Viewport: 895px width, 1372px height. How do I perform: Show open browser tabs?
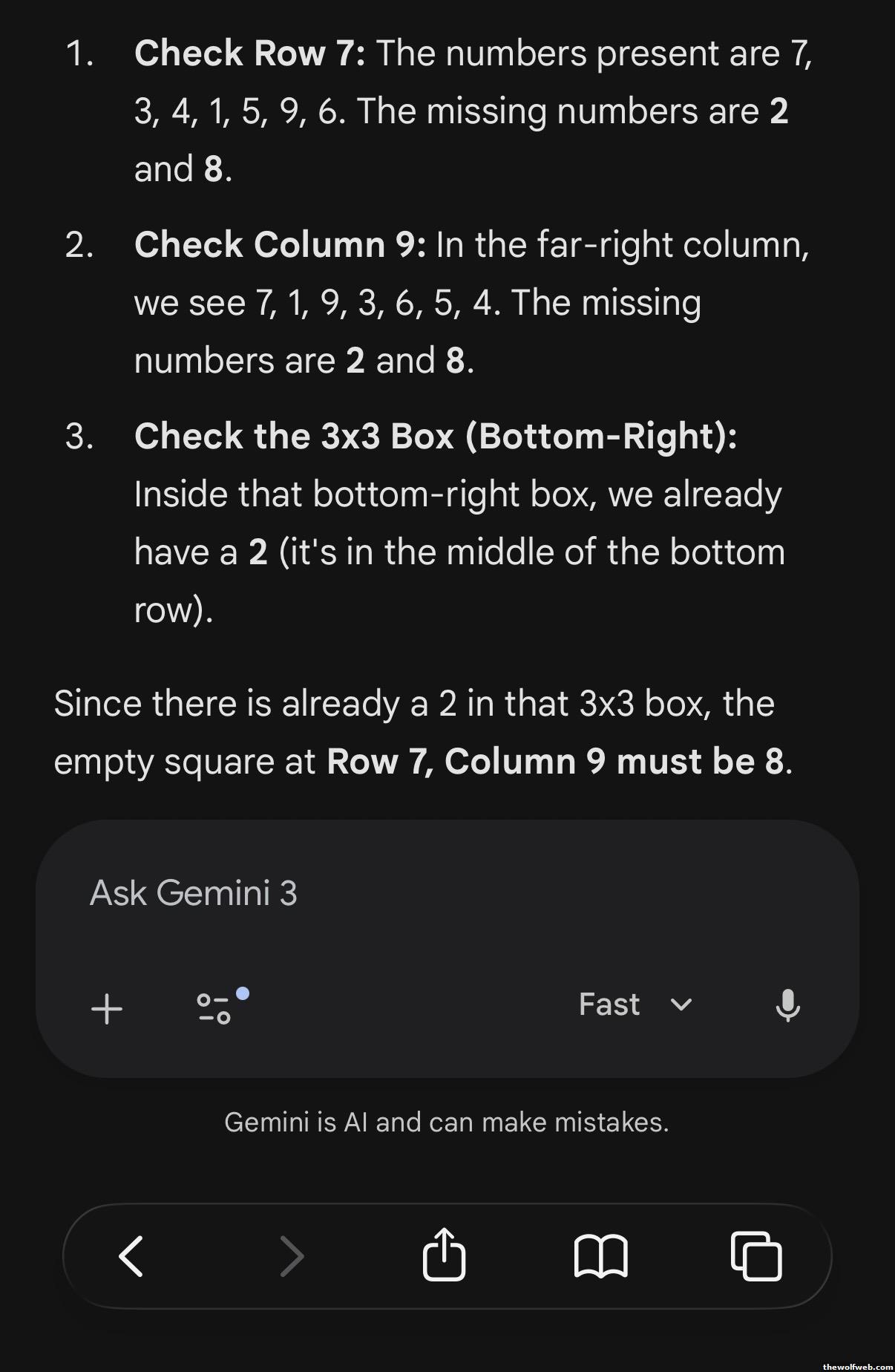pos(756,1255)
